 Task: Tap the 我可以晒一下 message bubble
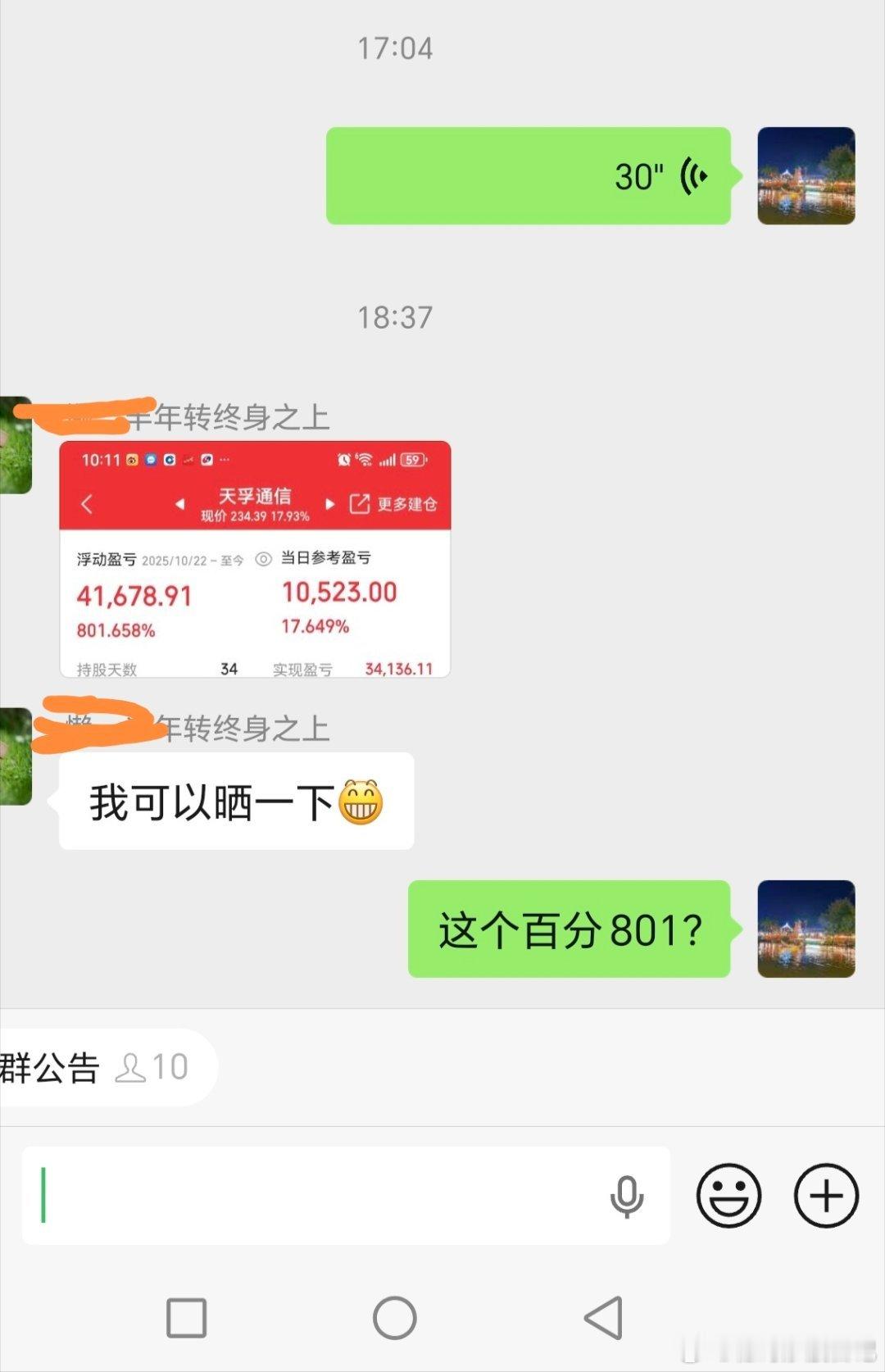coord(234,801)
